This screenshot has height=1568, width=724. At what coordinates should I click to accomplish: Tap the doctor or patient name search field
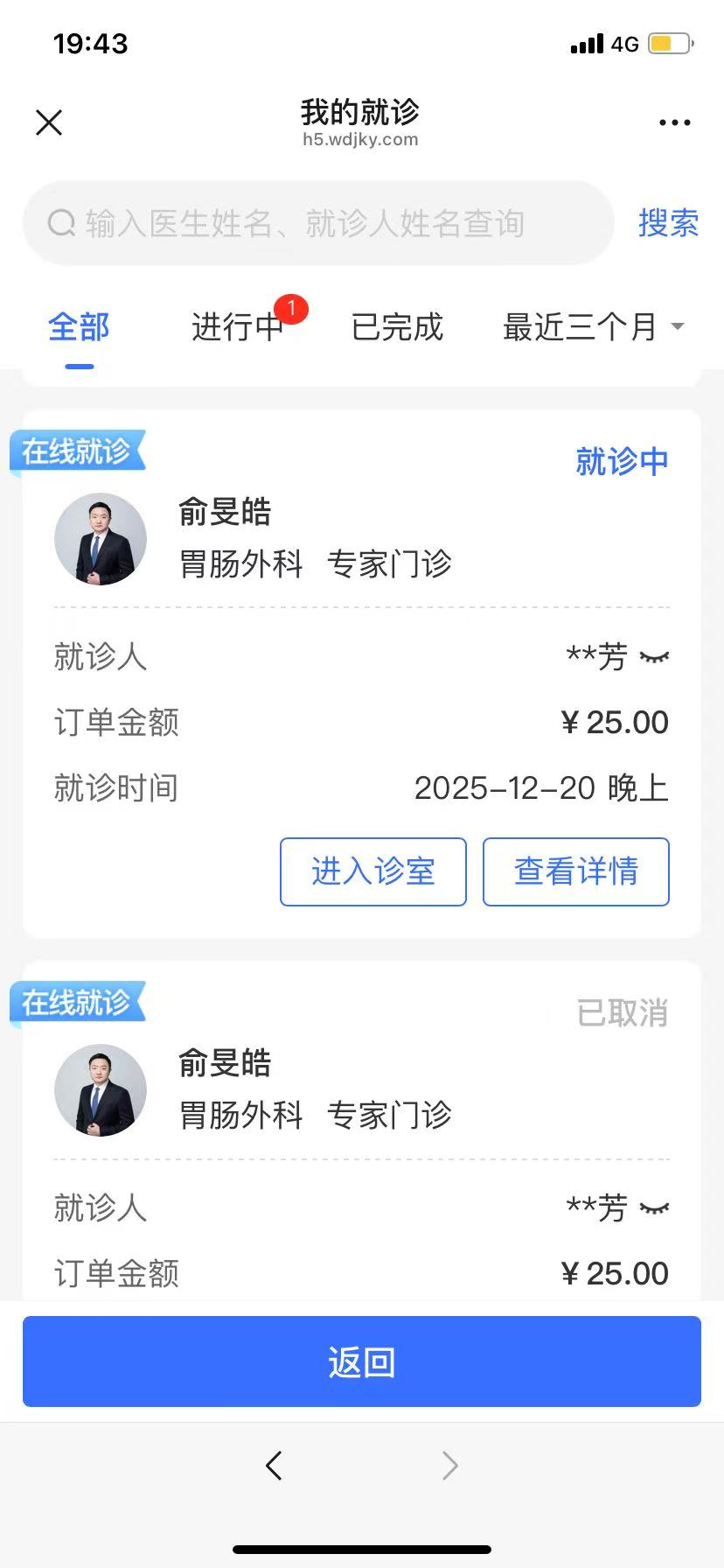pos(318,224)
